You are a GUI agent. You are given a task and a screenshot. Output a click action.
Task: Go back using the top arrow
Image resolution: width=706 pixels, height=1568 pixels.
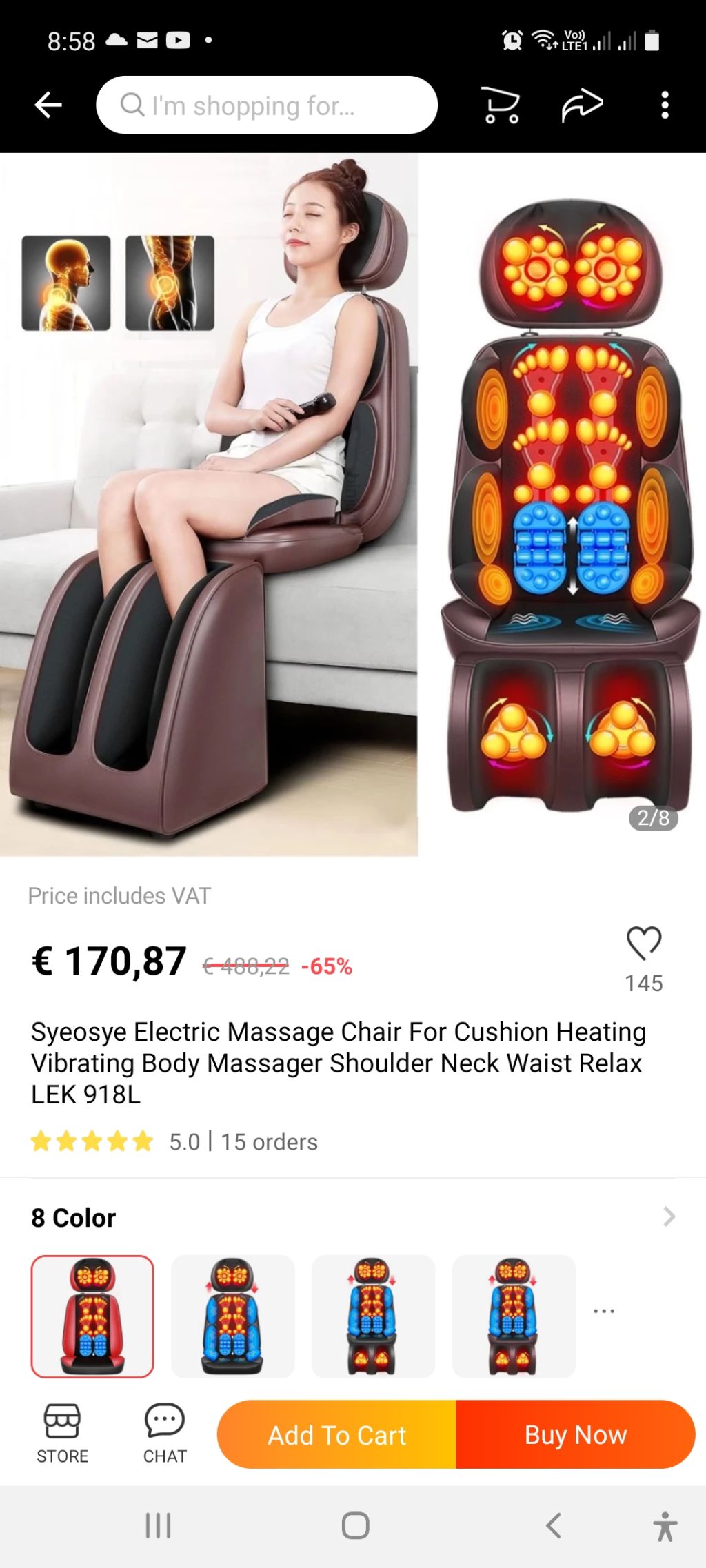point(48,105)
